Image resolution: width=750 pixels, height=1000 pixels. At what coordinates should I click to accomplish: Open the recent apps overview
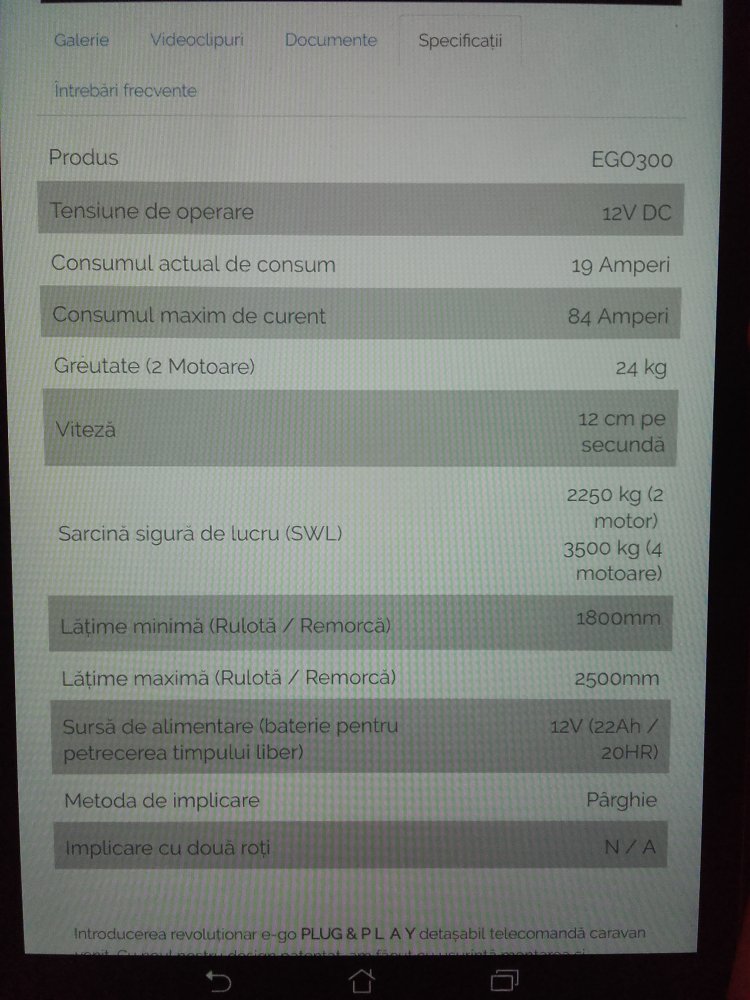coord(506,978)
